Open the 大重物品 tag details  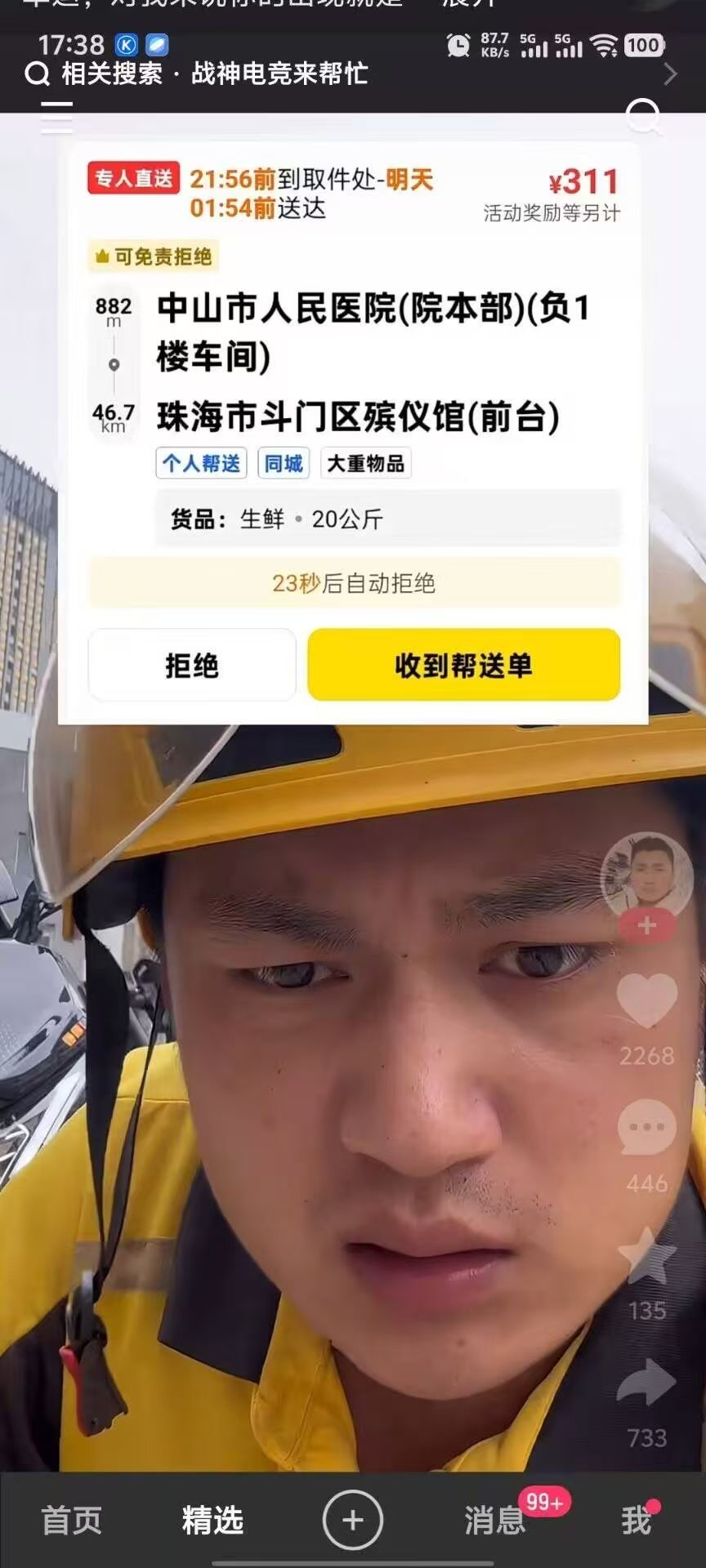coord(365,463)
